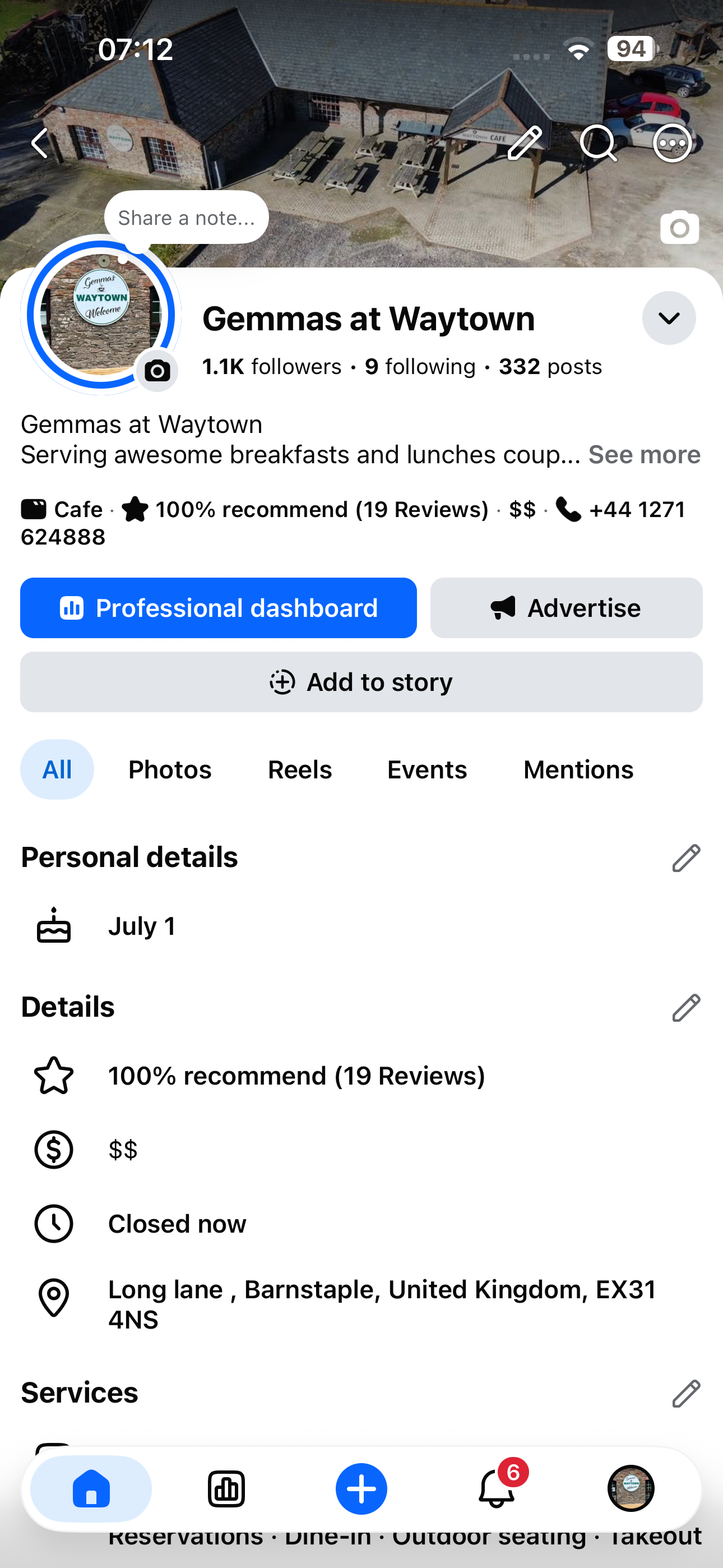
Task: Go back using the top-left arrow
Action: click(40, 144)
